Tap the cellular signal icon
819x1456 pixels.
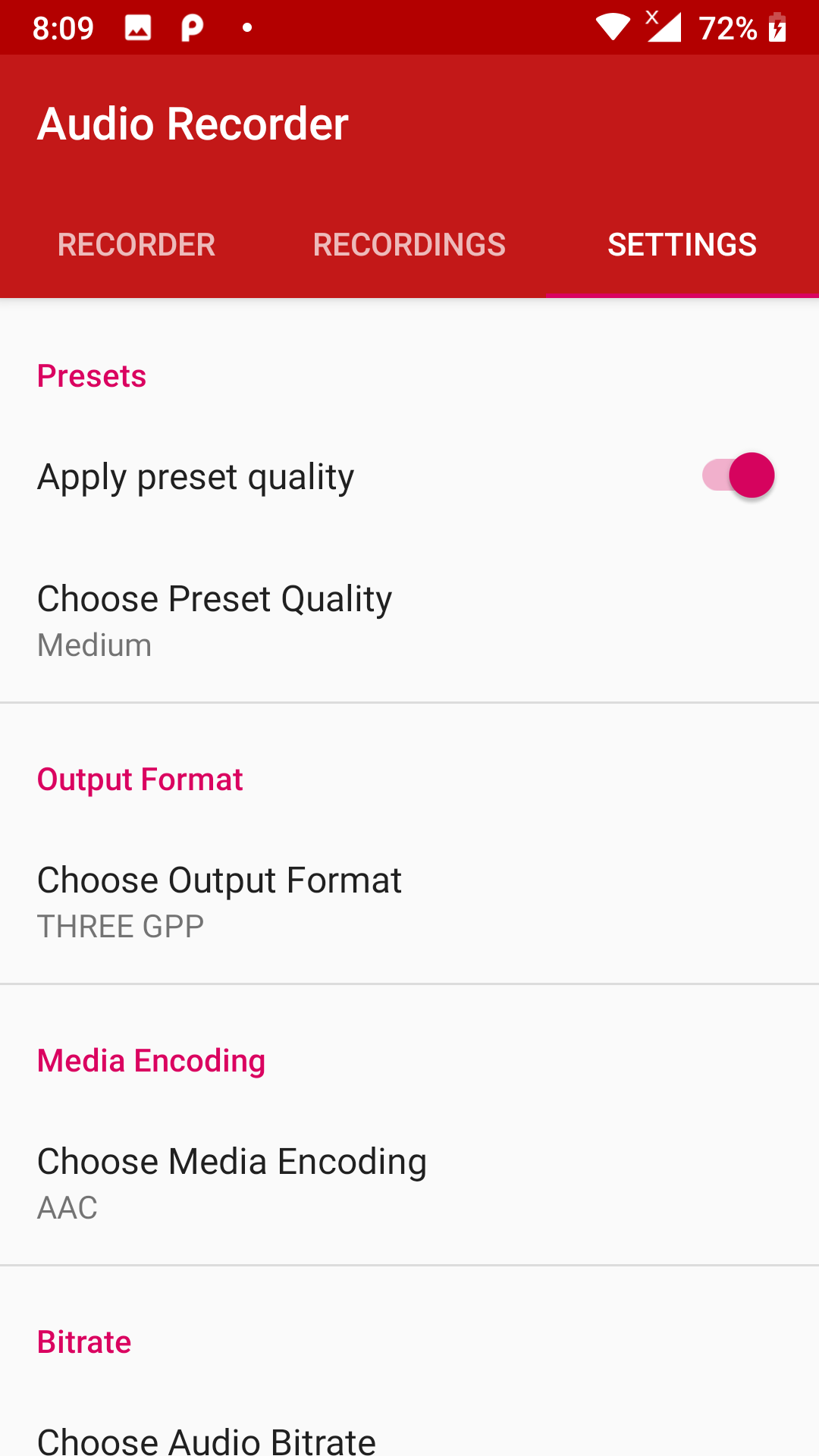664,27
